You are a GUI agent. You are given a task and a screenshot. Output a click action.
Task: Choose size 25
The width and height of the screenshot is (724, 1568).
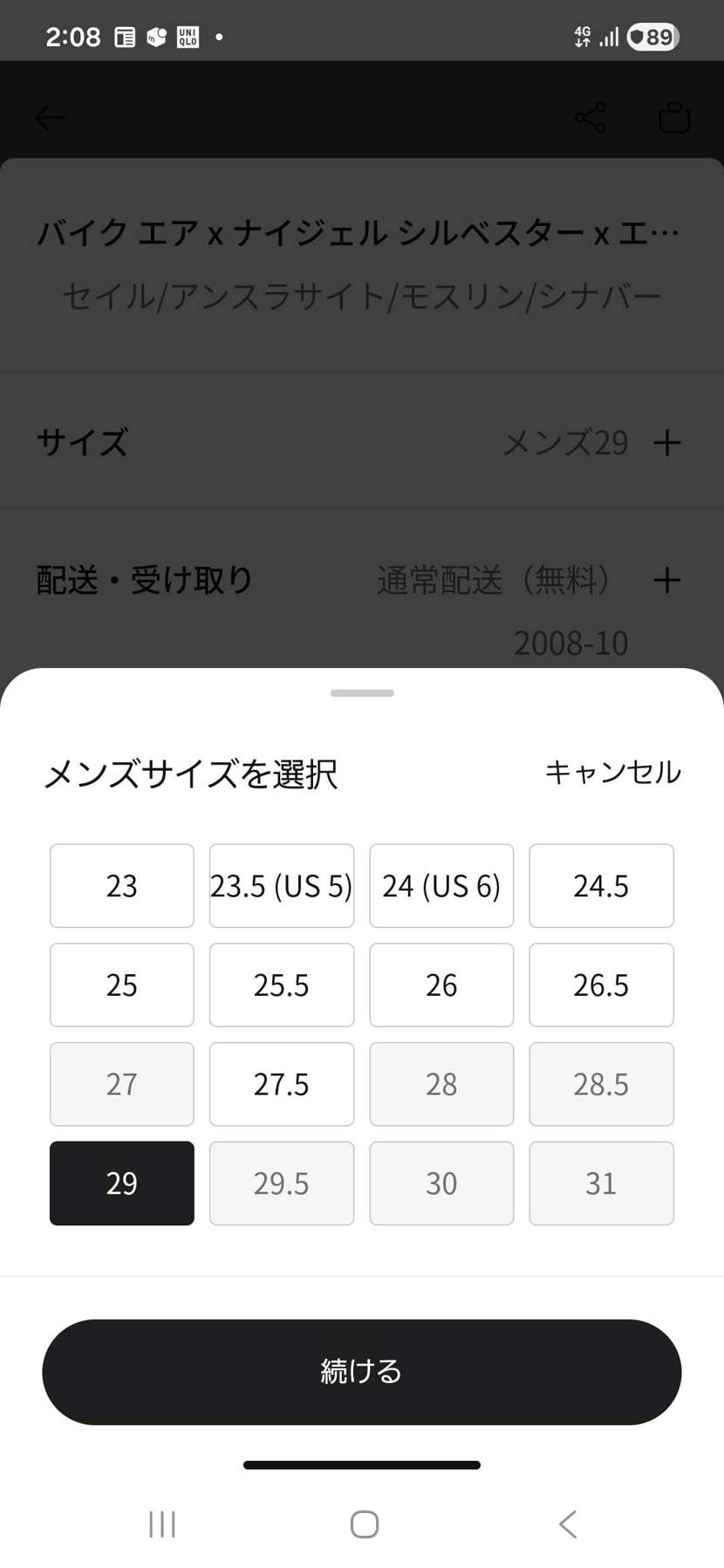coord(122,985)
